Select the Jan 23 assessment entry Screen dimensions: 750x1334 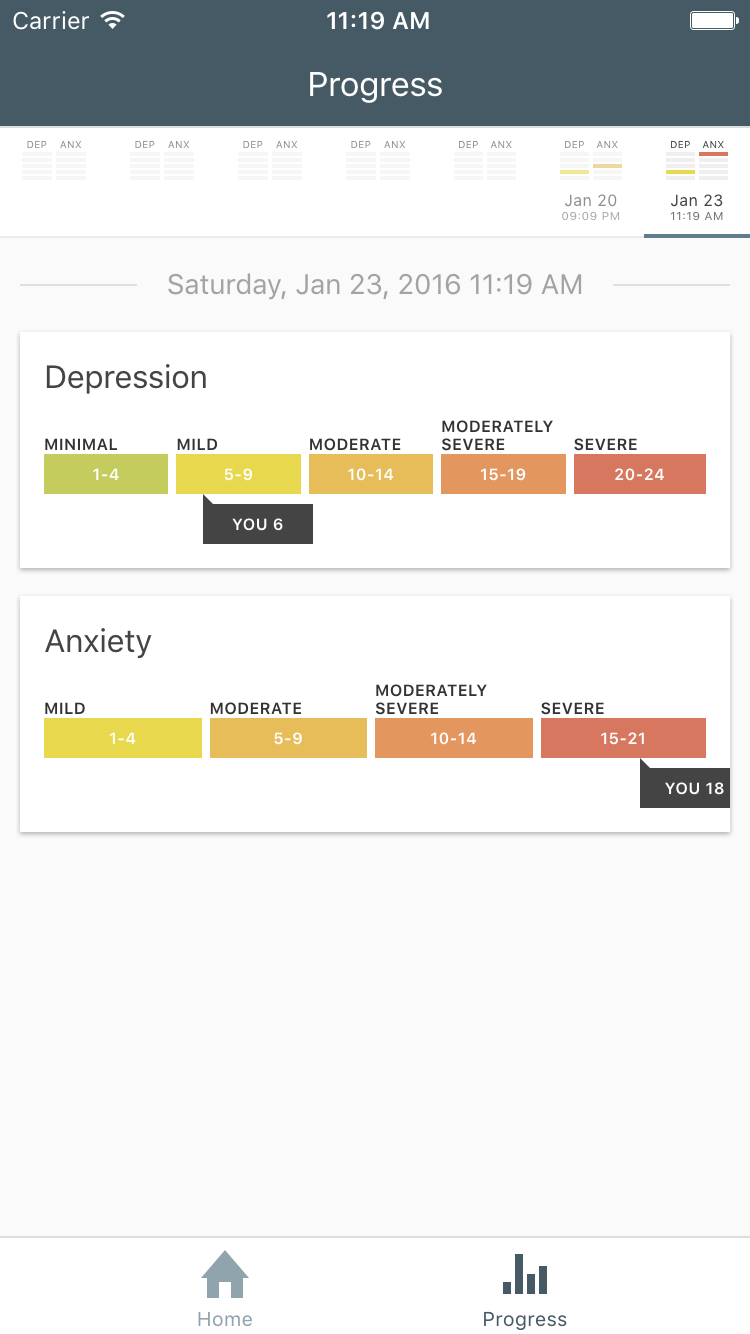pyautogui.click(x=697, y=182)
